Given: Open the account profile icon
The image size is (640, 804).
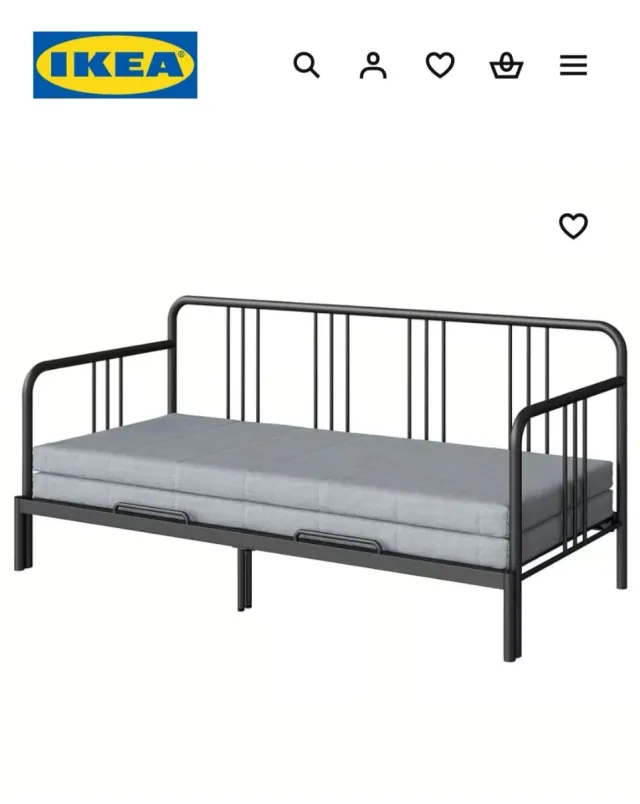Looking at the screenshot, I should point(373,66).
